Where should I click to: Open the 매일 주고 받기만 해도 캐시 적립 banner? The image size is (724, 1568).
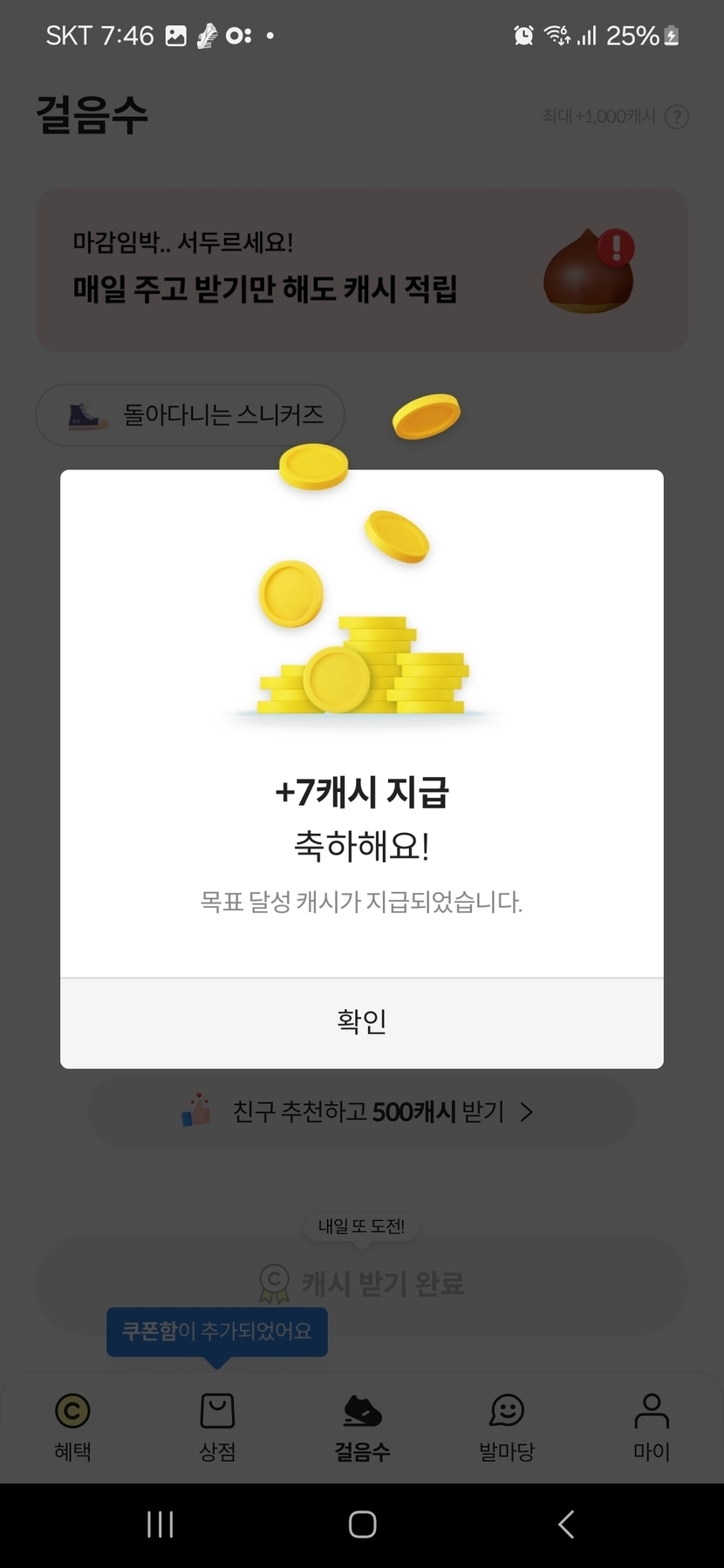click(x=361, y=270)
